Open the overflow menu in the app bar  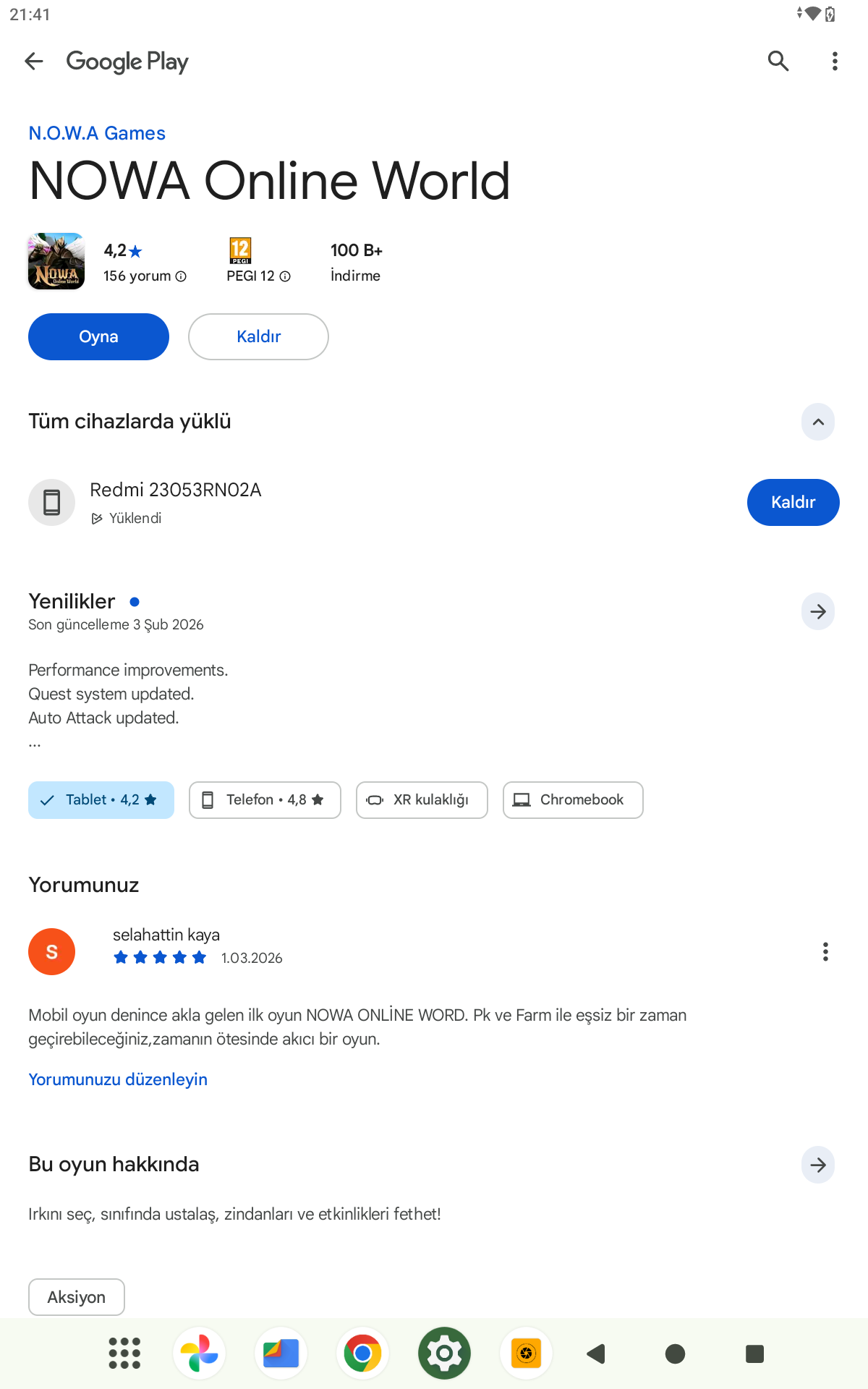[x=835, y=61]
